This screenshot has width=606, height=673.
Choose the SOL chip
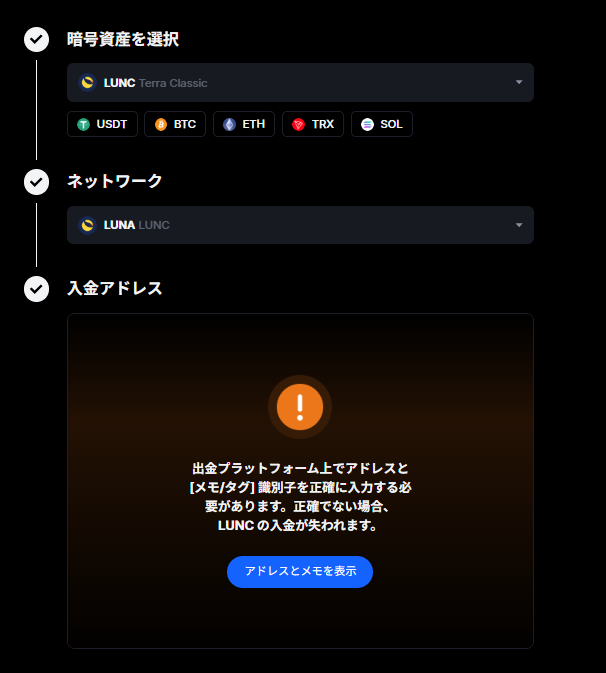pyautogui.click(x=381, y=125)
